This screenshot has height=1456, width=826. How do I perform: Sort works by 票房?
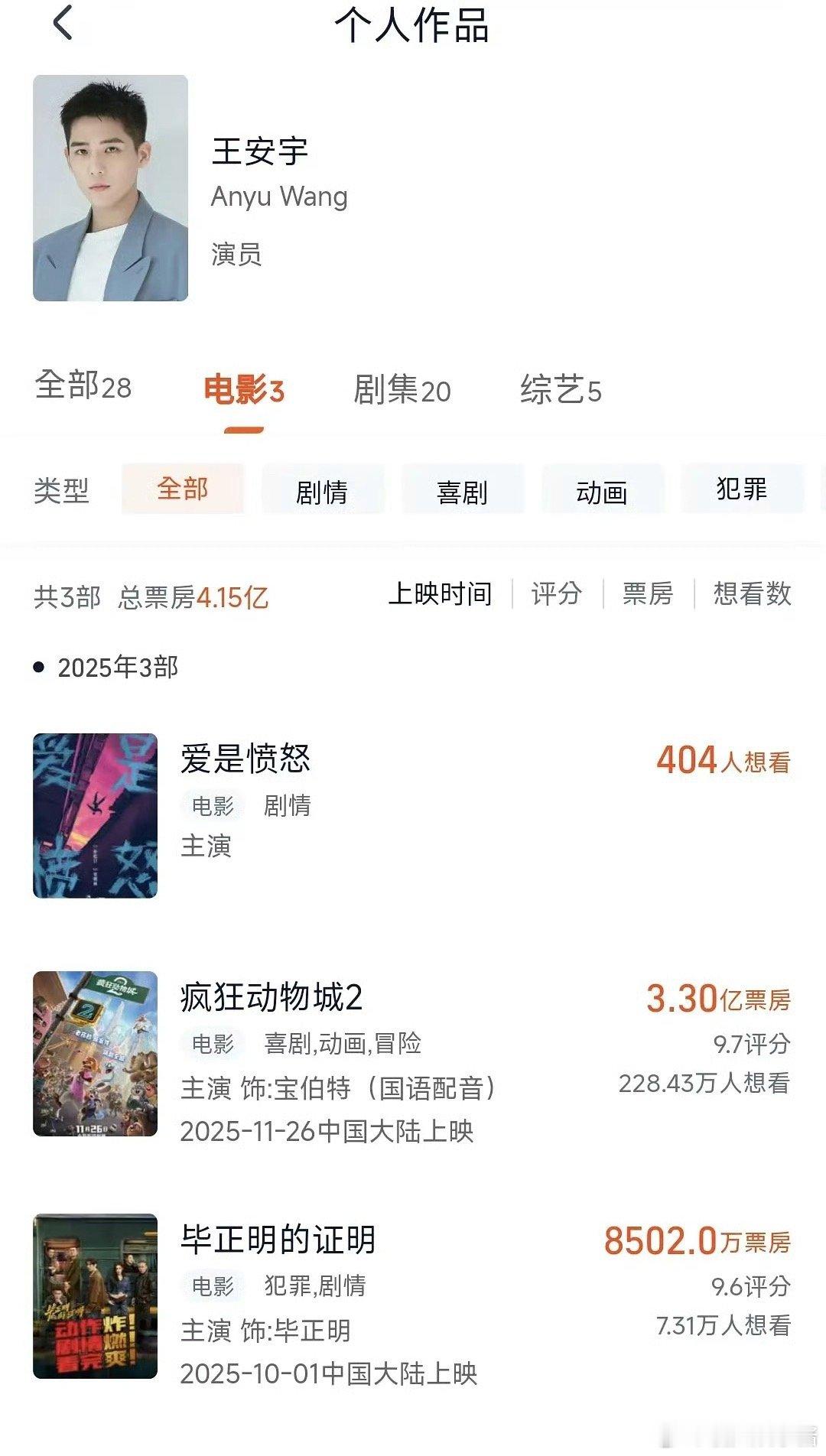point(648,595)
